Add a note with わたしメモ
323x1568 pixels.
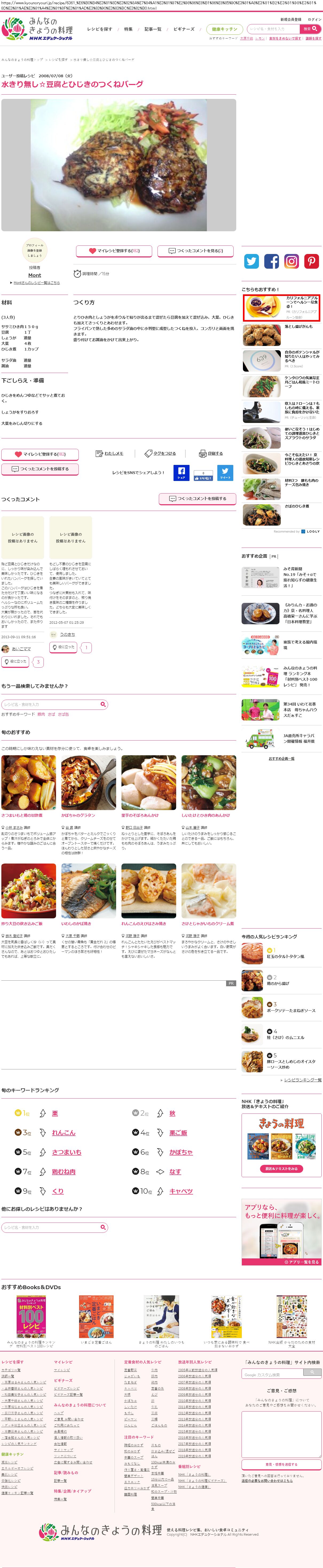(109, 453)
